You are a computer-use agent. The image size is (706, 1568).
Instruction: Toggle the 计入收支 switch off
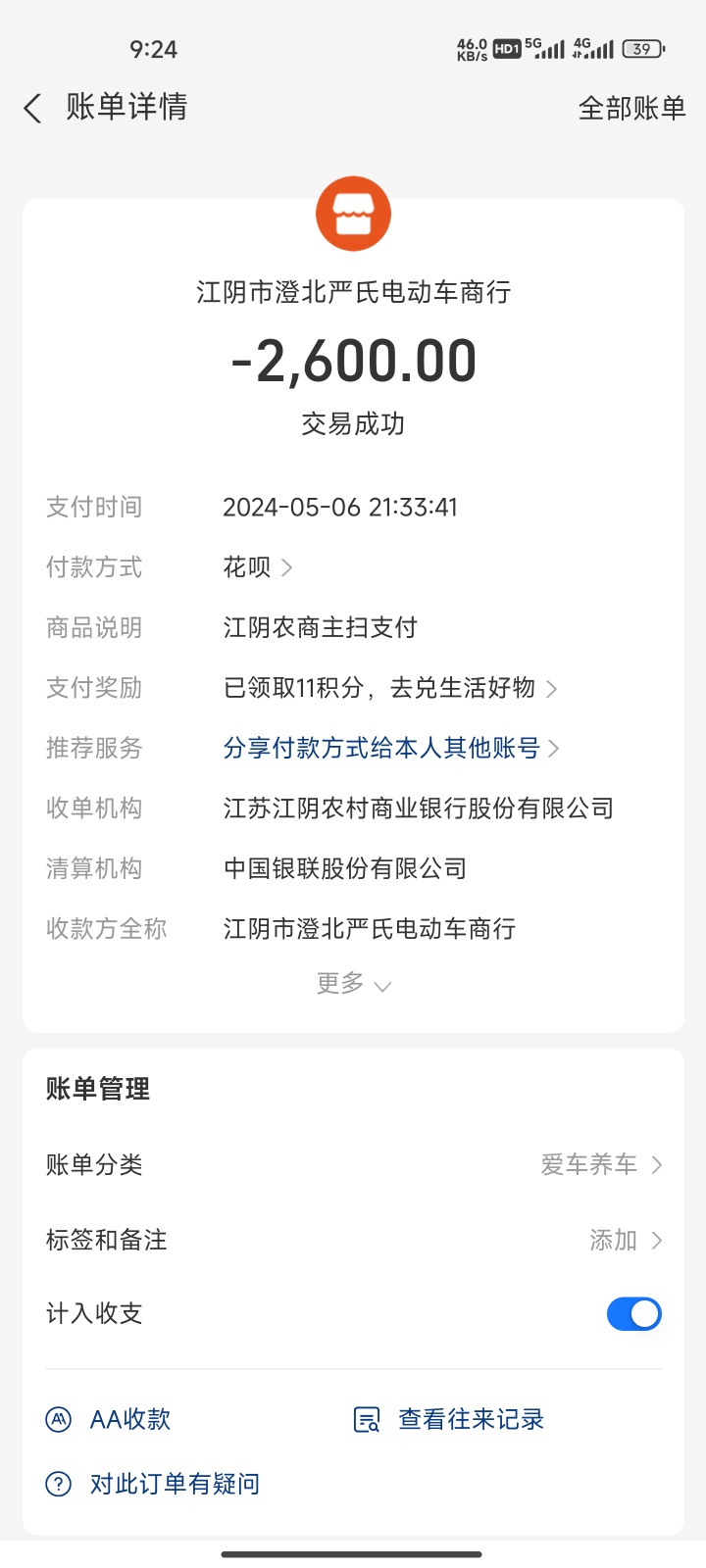[x=633, y=1314]
